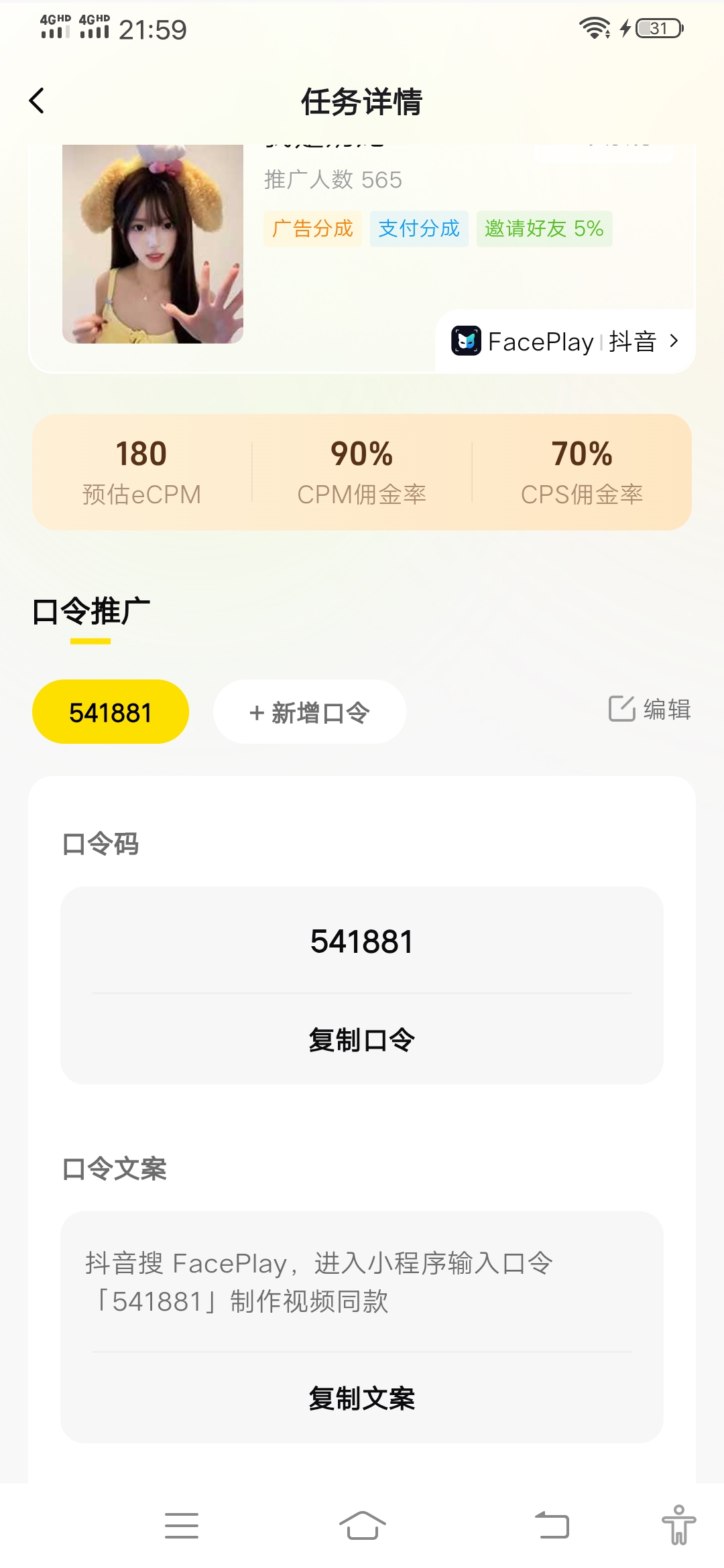Screen dimensions: 724x1568
Task: Go back from the 任务详情 page
Action: point(37,101)
